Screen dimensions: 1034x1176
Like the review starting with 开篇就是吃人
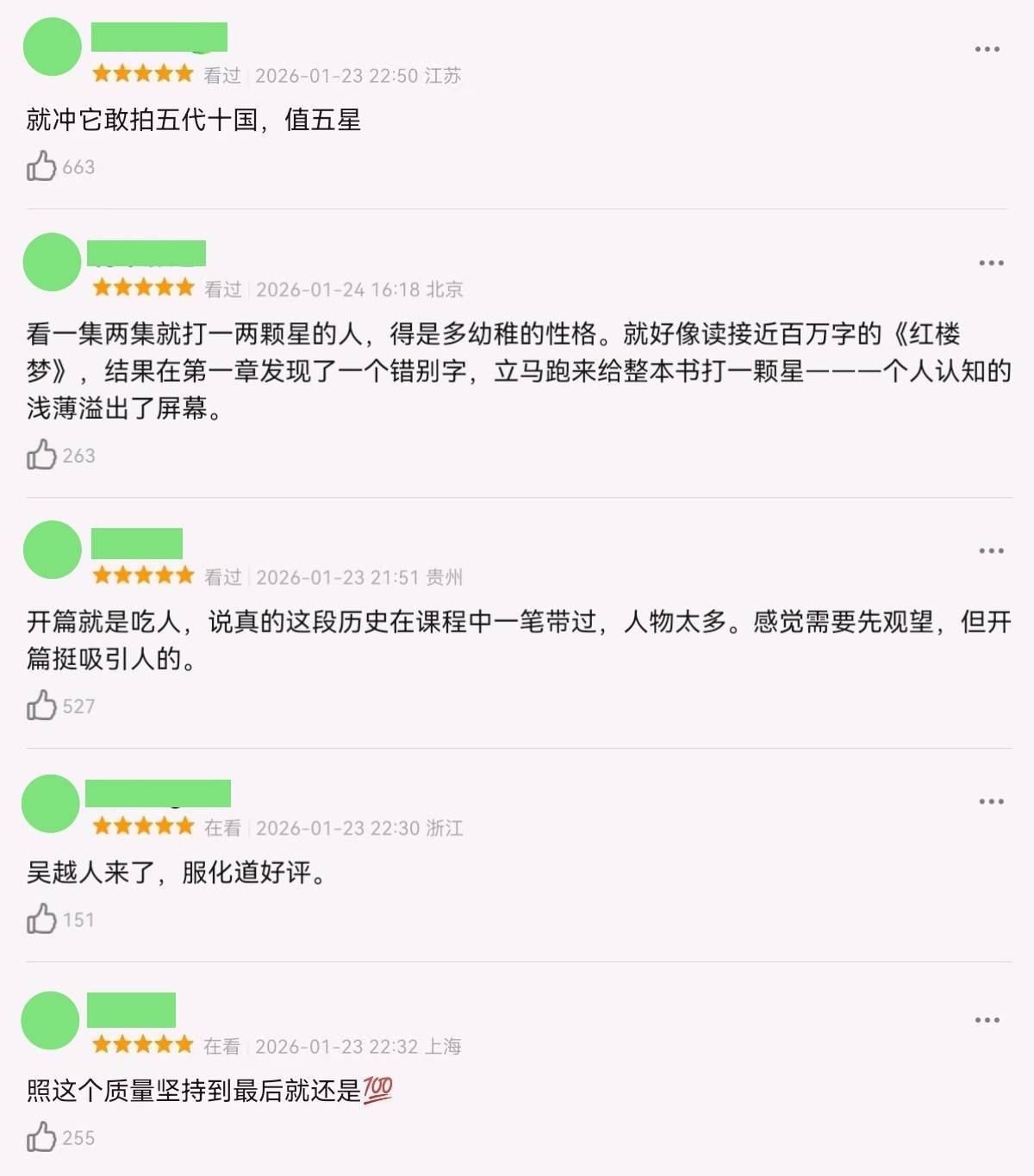(41, 706)
